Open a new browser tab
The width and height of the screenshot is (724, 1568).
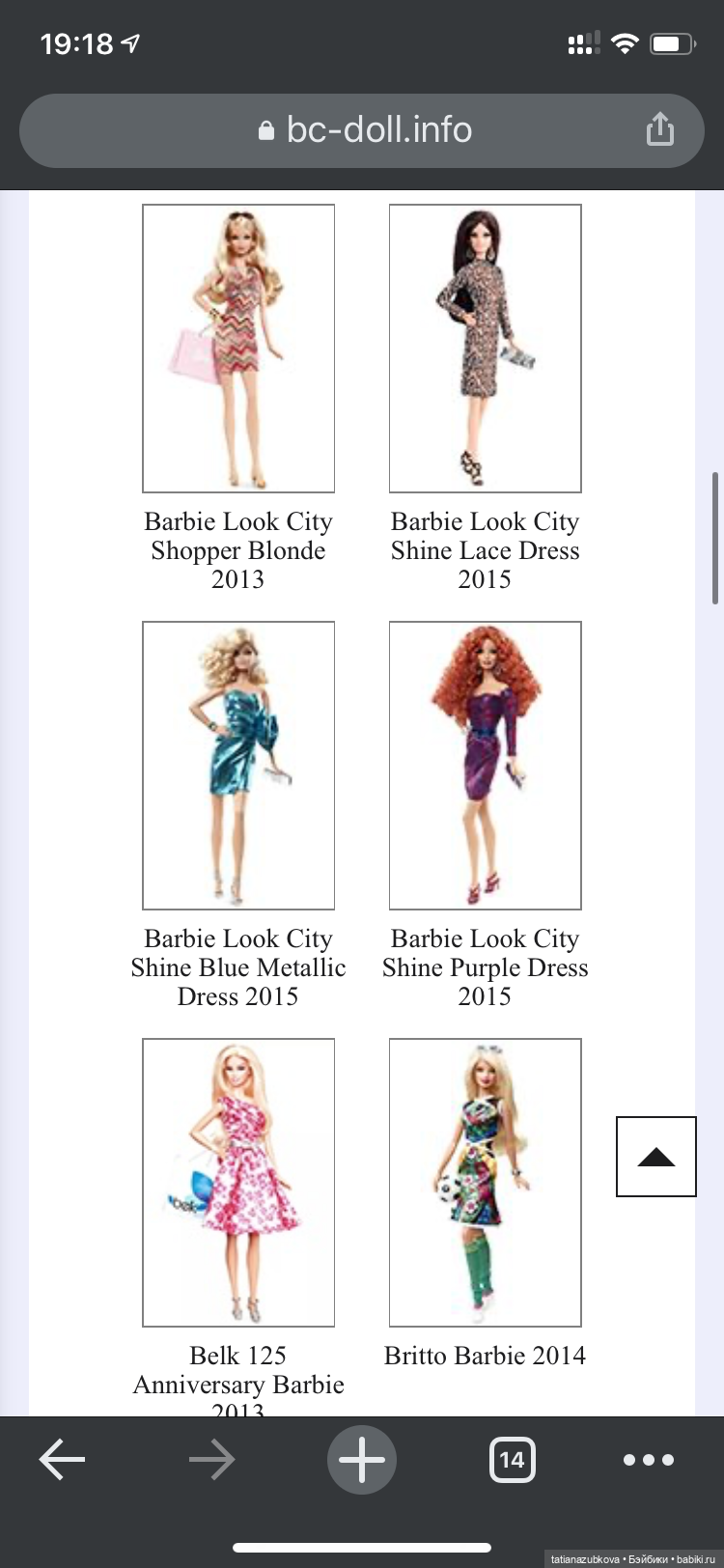[x=362, y=1460]
